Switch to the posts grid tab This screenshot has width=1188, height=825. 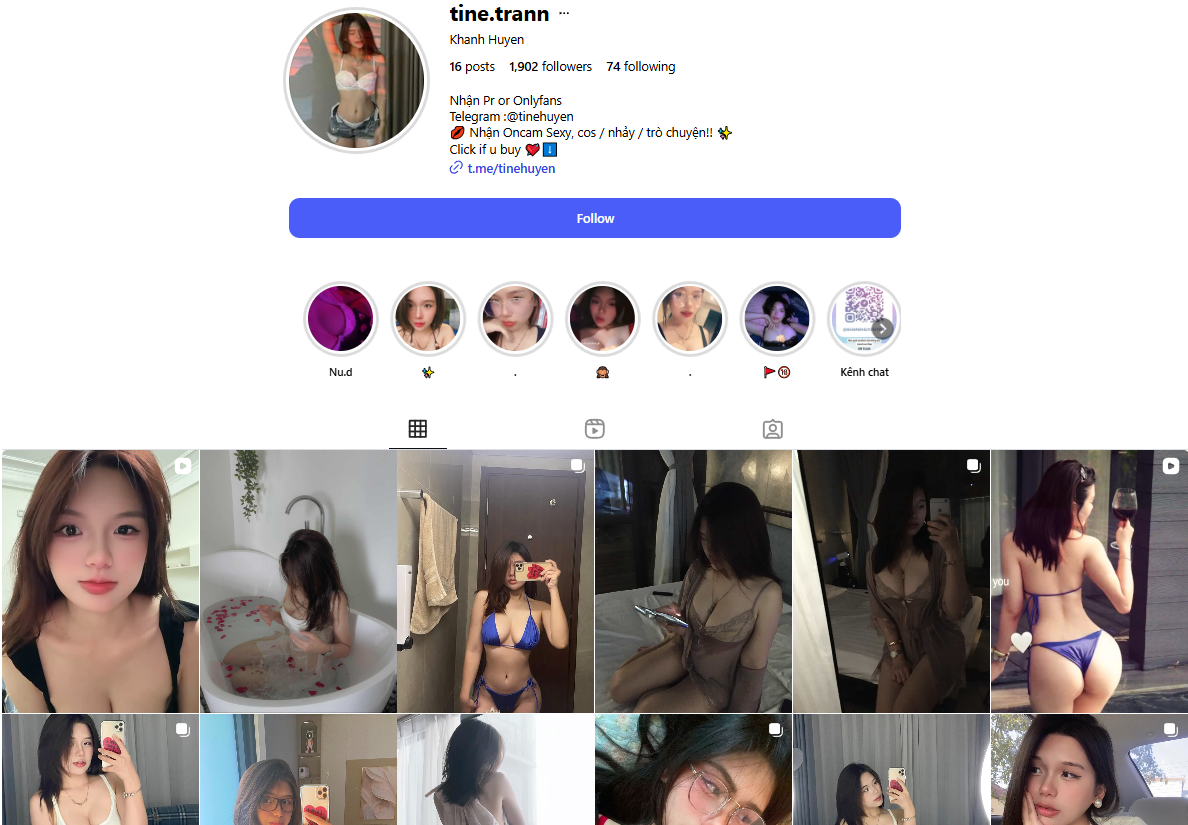(x=418, y=429)
